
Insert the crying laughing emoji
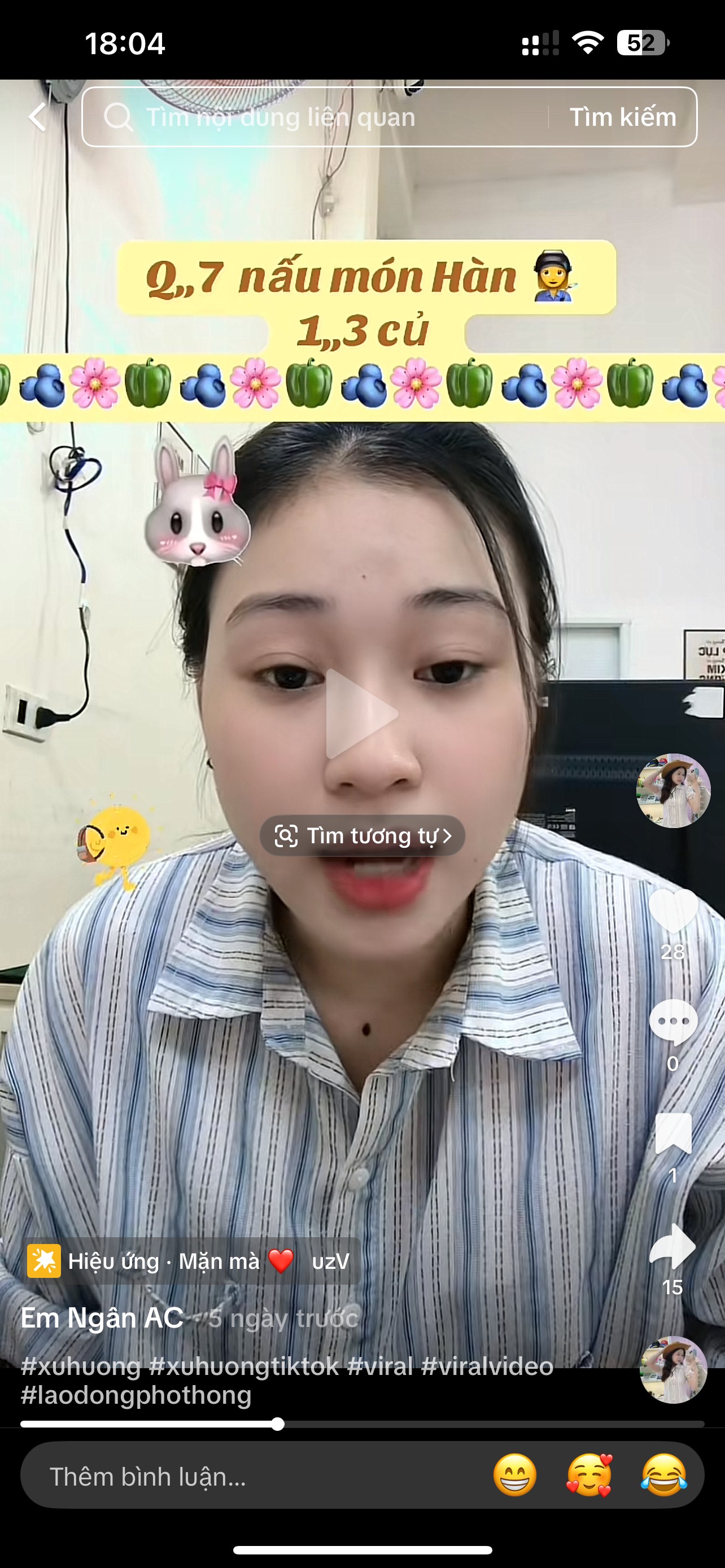pos(663,1475)
